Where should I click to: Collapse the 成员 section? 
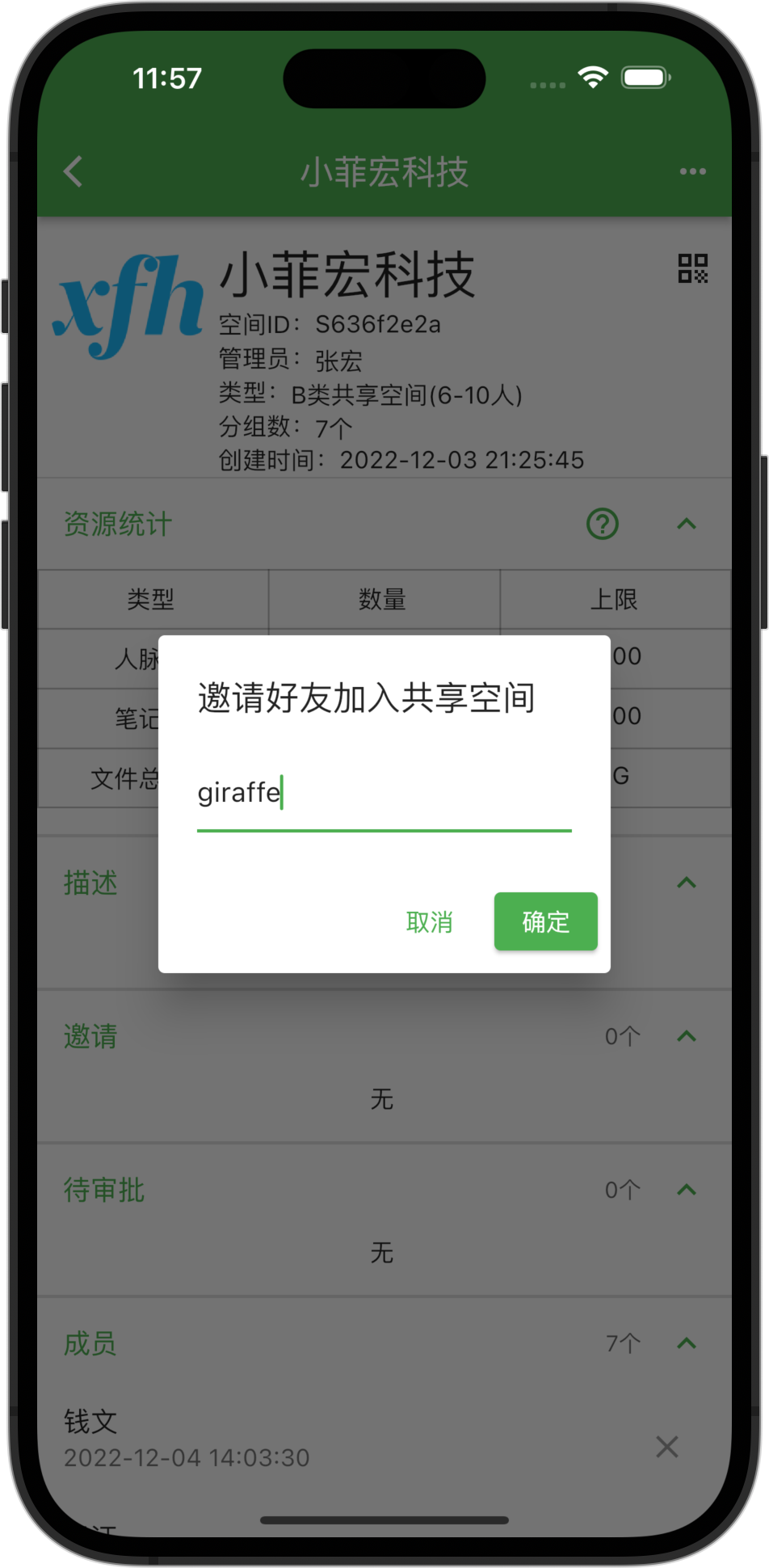tap(686, 1343)
